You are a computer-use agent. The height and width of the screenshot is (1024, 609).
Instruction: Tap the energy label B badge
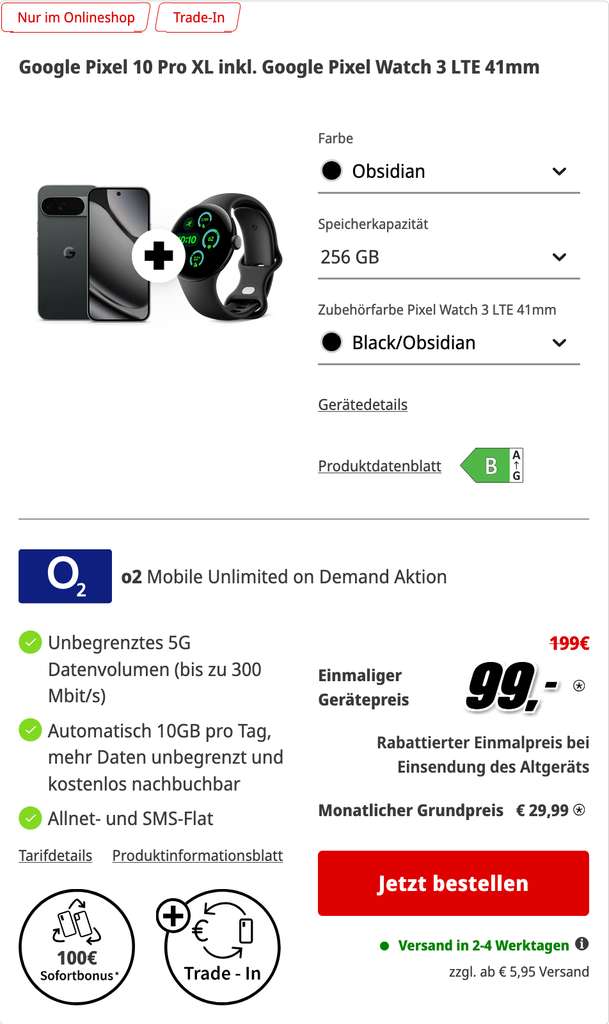492,466
